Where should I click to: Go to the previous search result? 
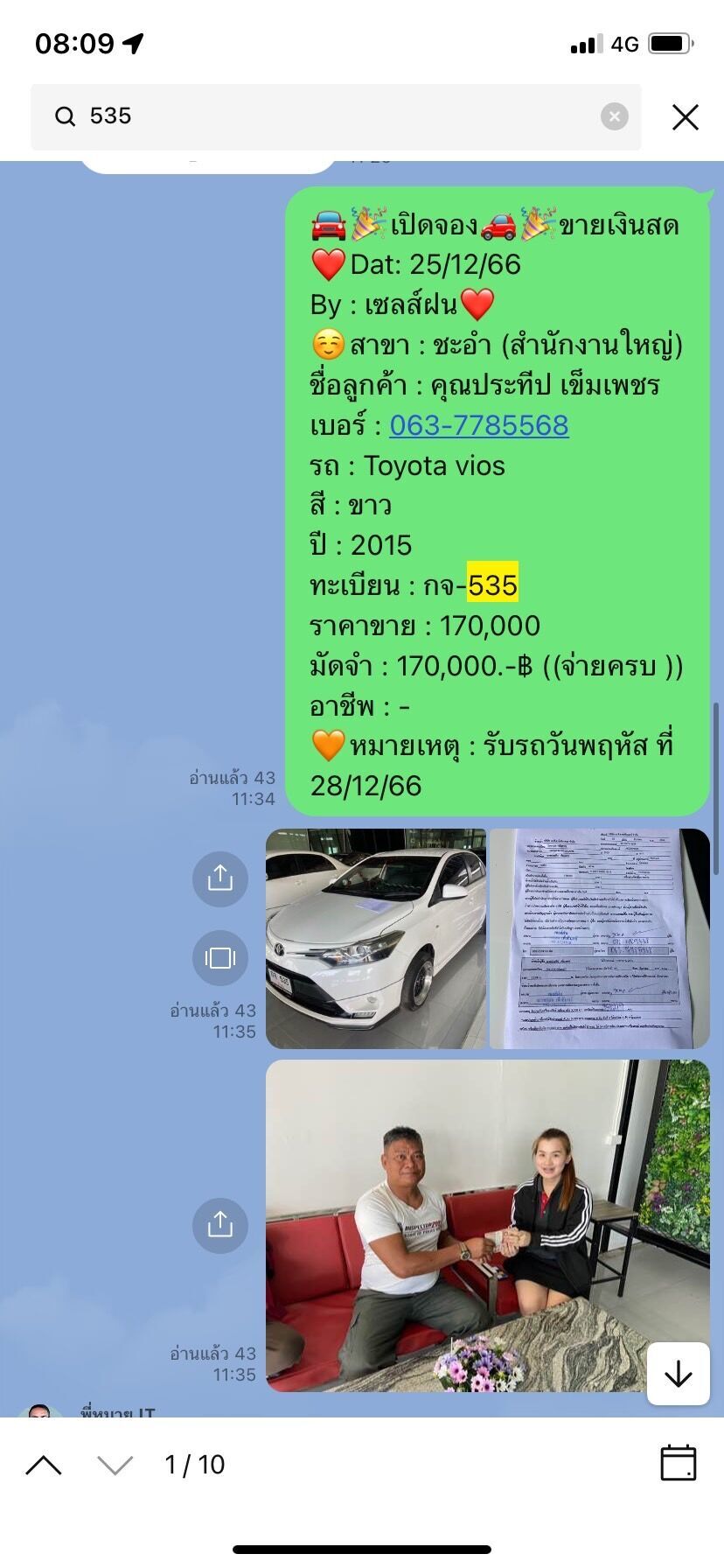44,1465
